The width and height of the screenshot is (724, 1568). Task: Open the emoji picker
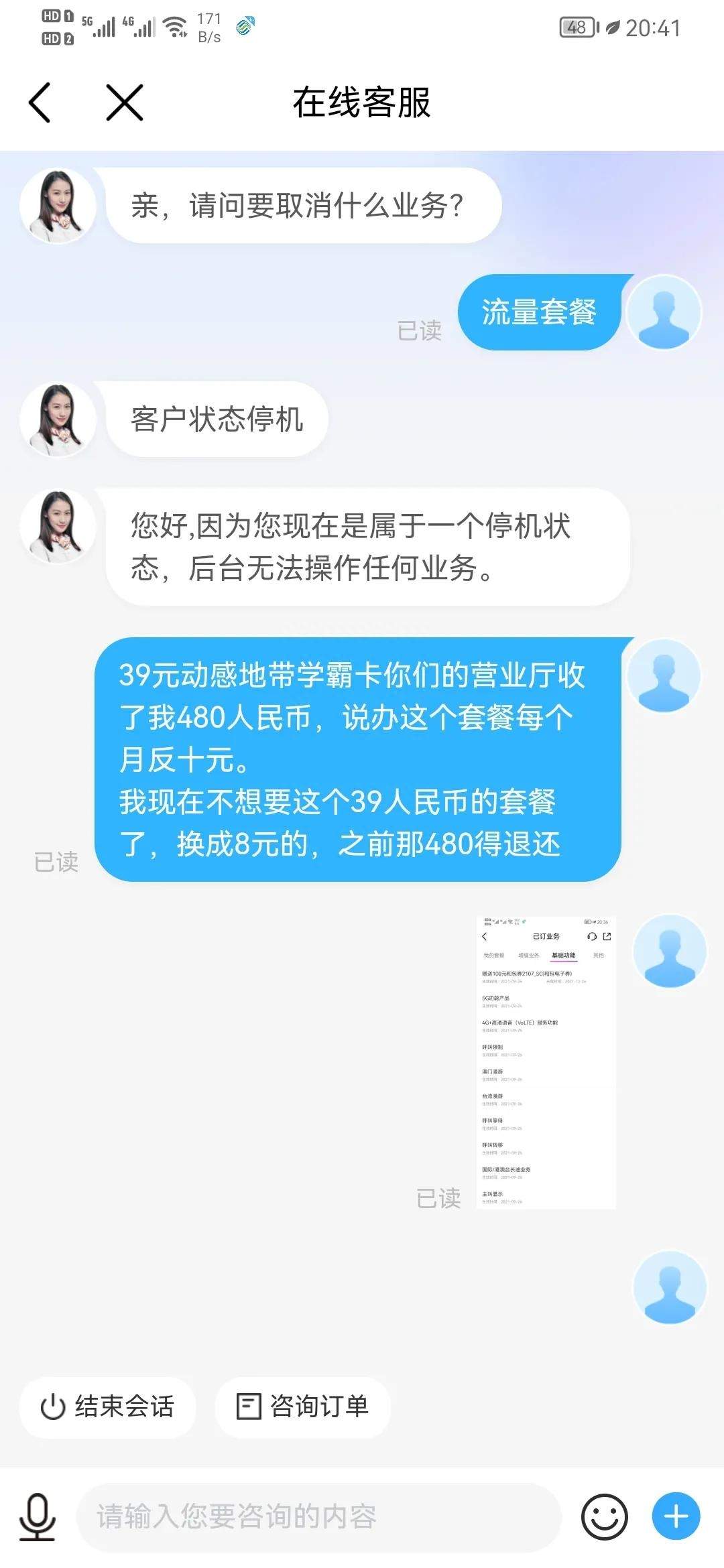coord(604,1518)
